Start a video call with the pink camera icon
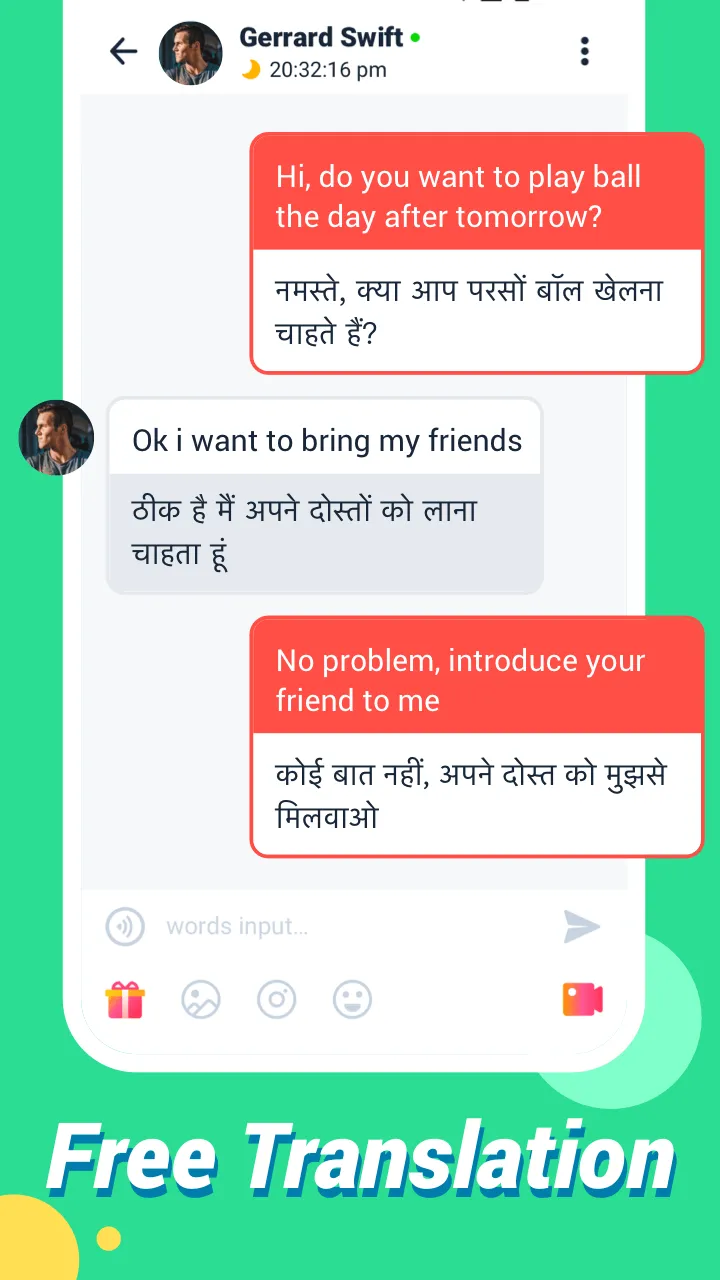Viewport: 720px width, 1280px height. 585,998
